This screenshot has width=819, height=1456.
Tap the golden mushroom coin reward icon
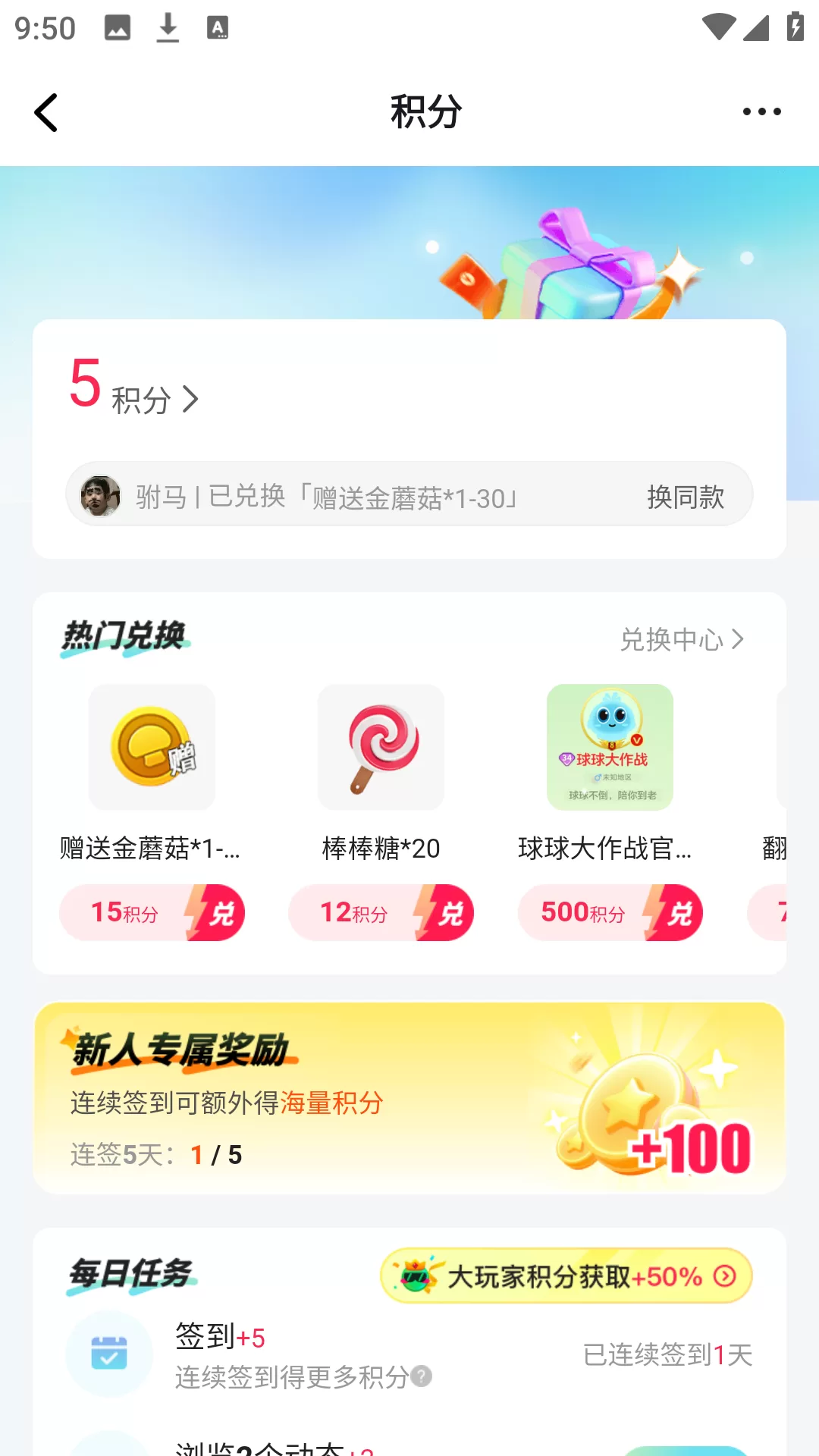coord(151,747)
